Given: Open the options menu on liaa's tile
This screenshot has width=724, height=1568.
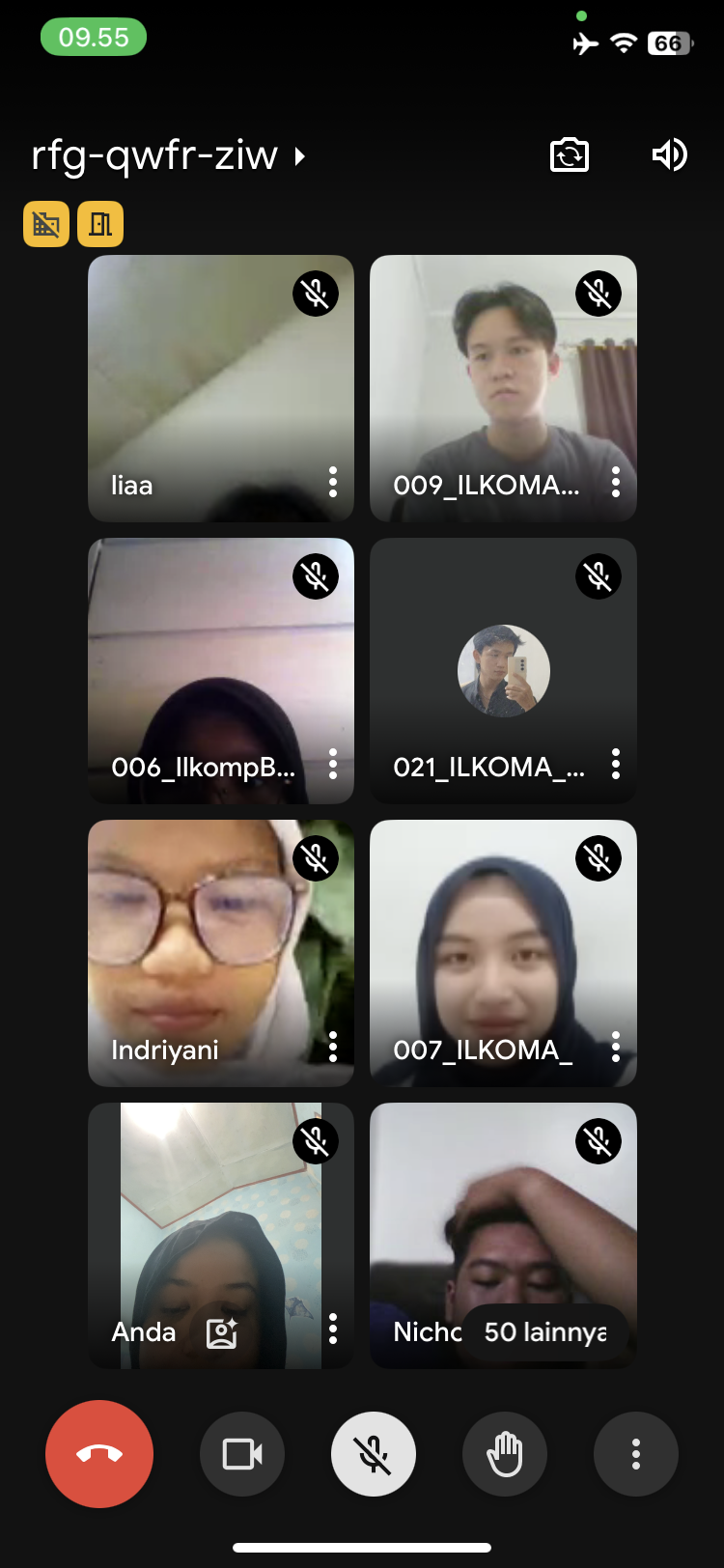Looking at the screenshot, I should (333, 482).
